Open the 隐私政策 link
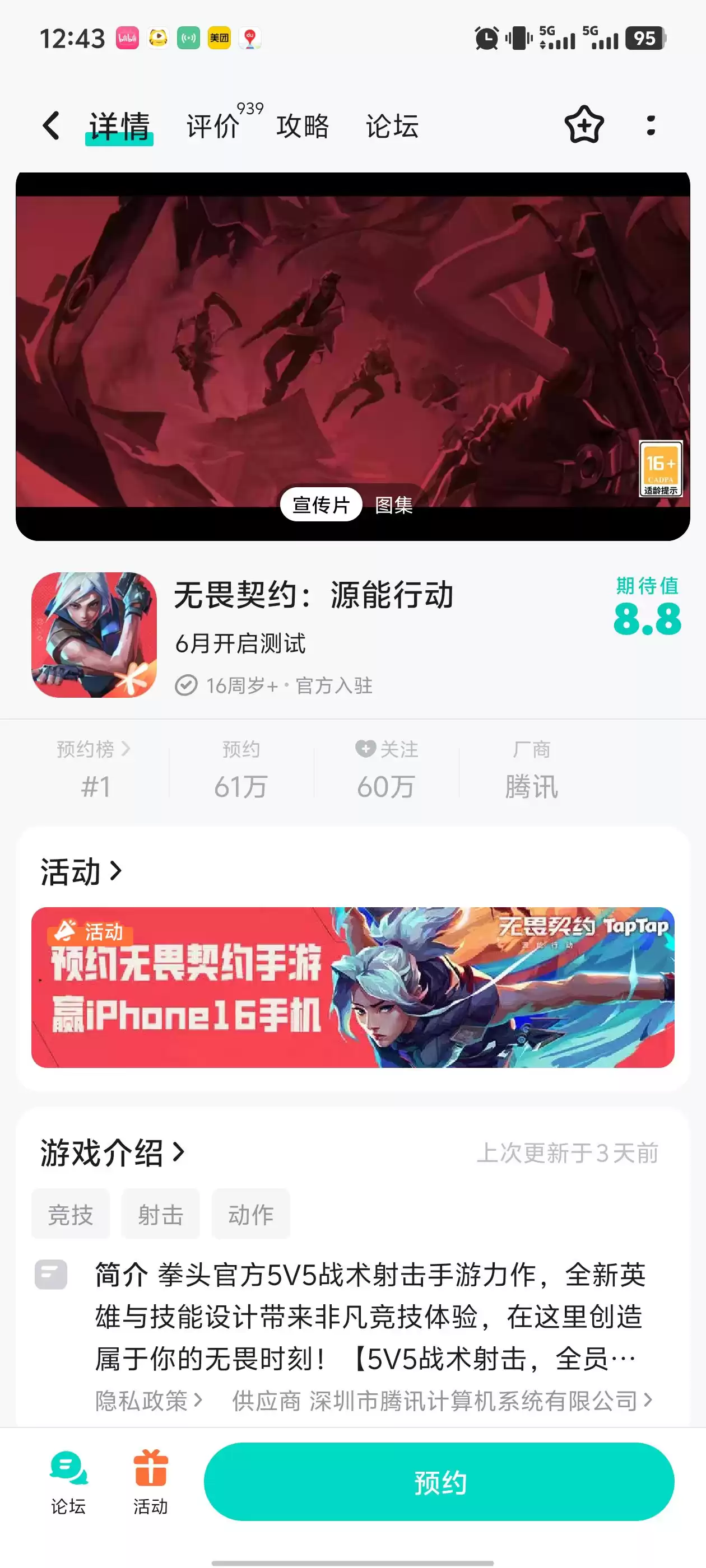The image size is (706, 1568). click(148, 1401)
